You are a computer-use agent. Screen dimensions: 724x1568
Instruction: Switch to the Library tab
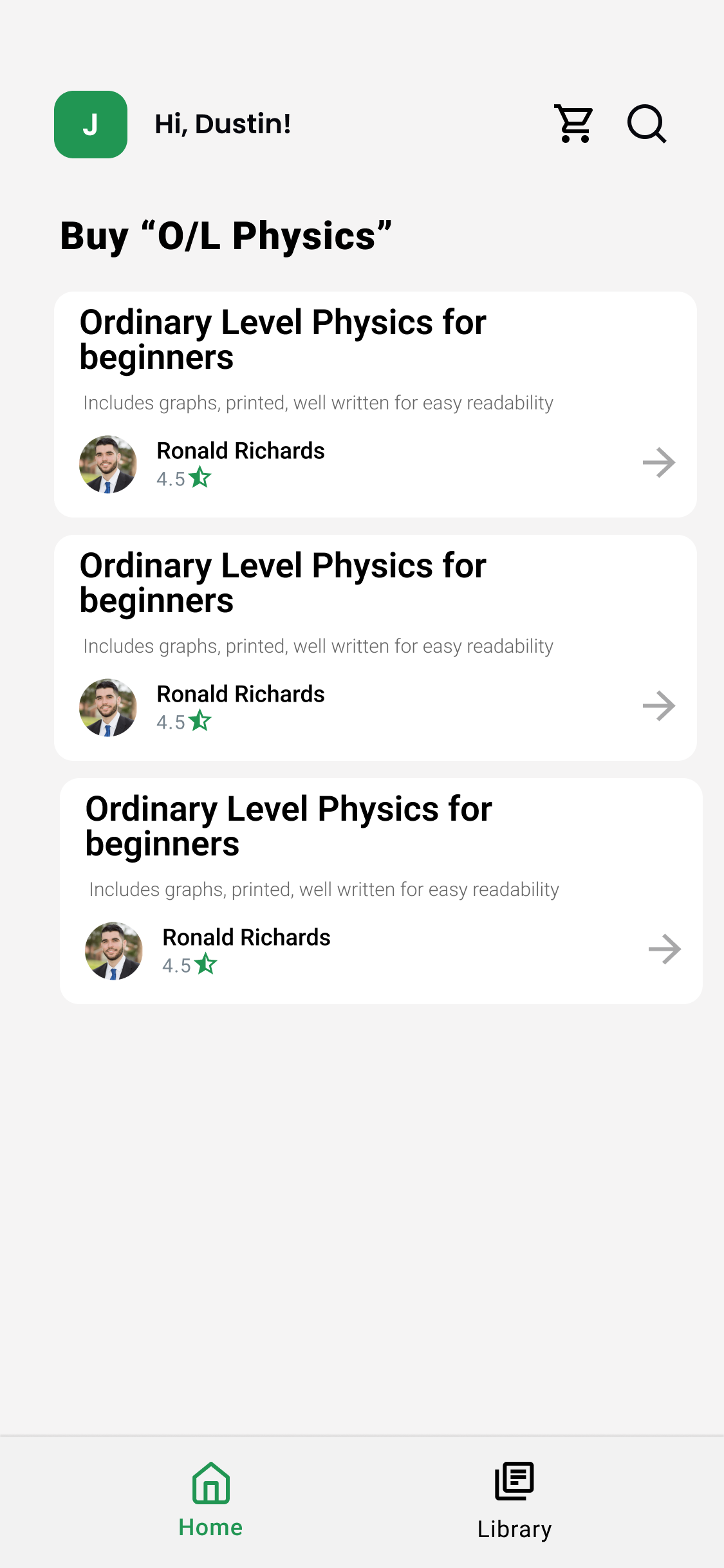click(514, 1501)
